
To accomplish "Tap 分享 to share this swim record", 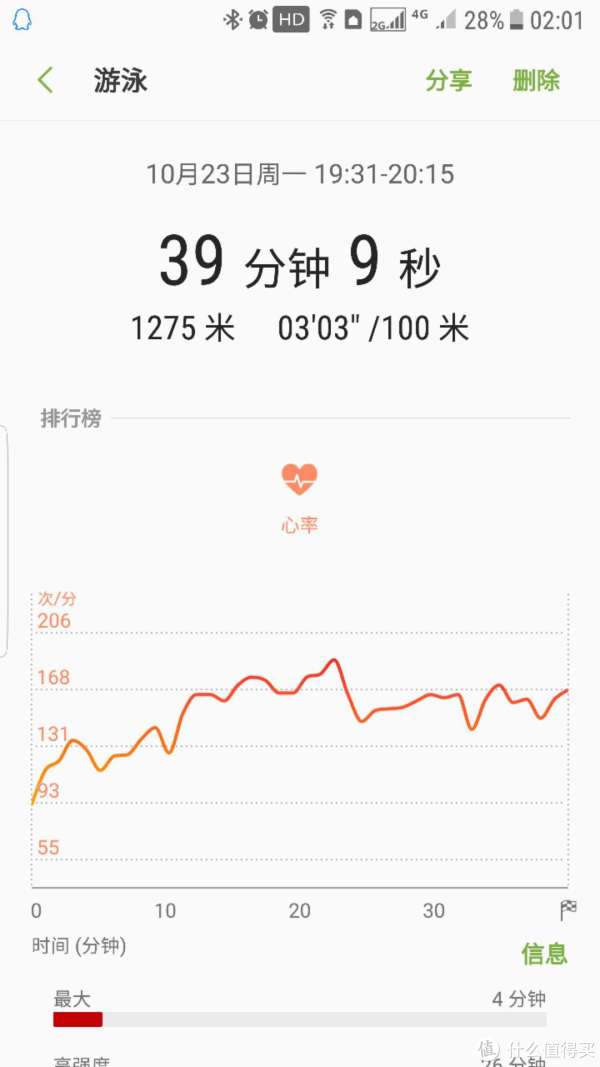I will (448, 80).
